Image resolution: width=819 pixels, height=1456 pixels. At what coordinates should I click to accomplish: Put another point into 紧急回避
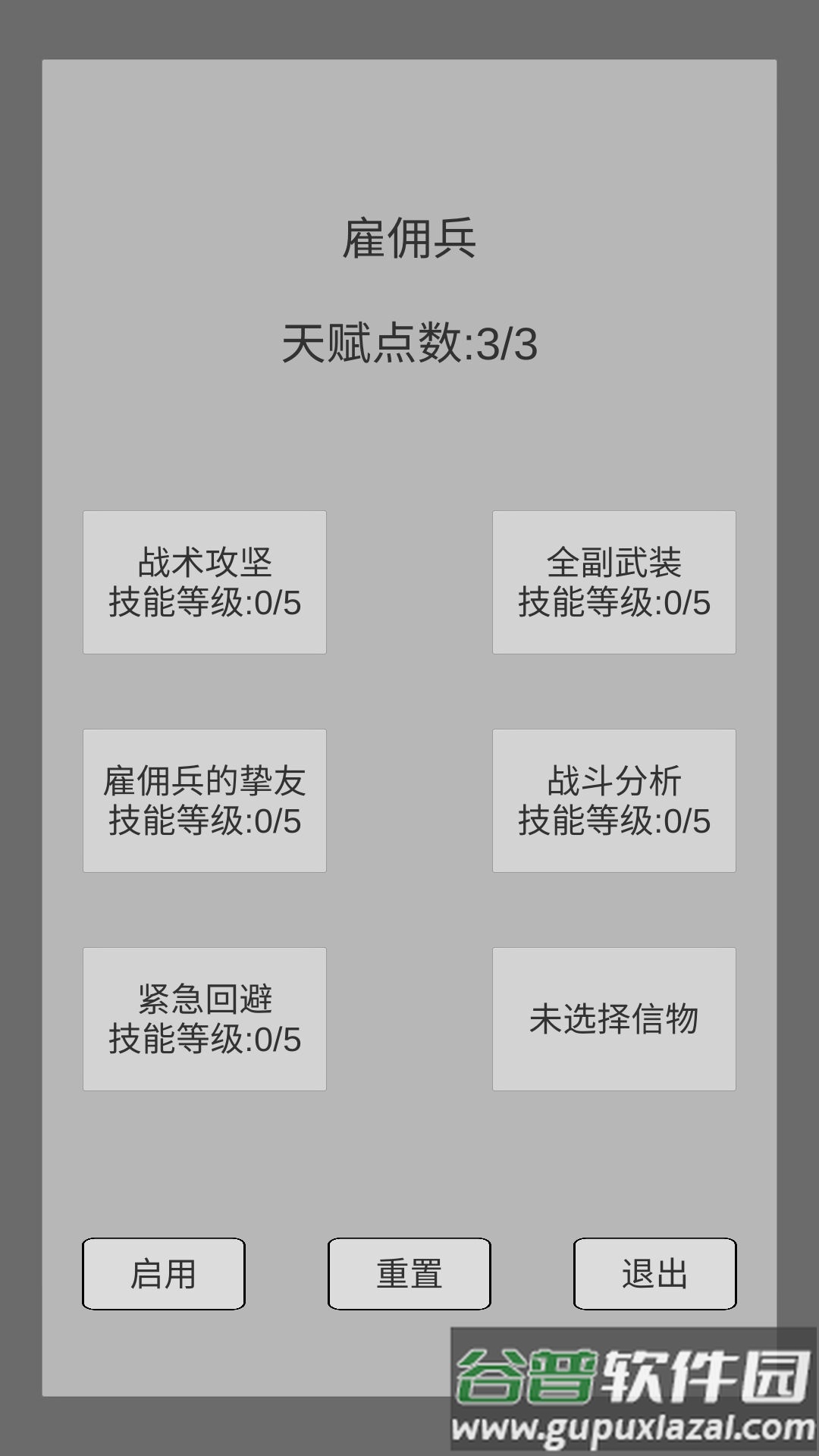205,1018
